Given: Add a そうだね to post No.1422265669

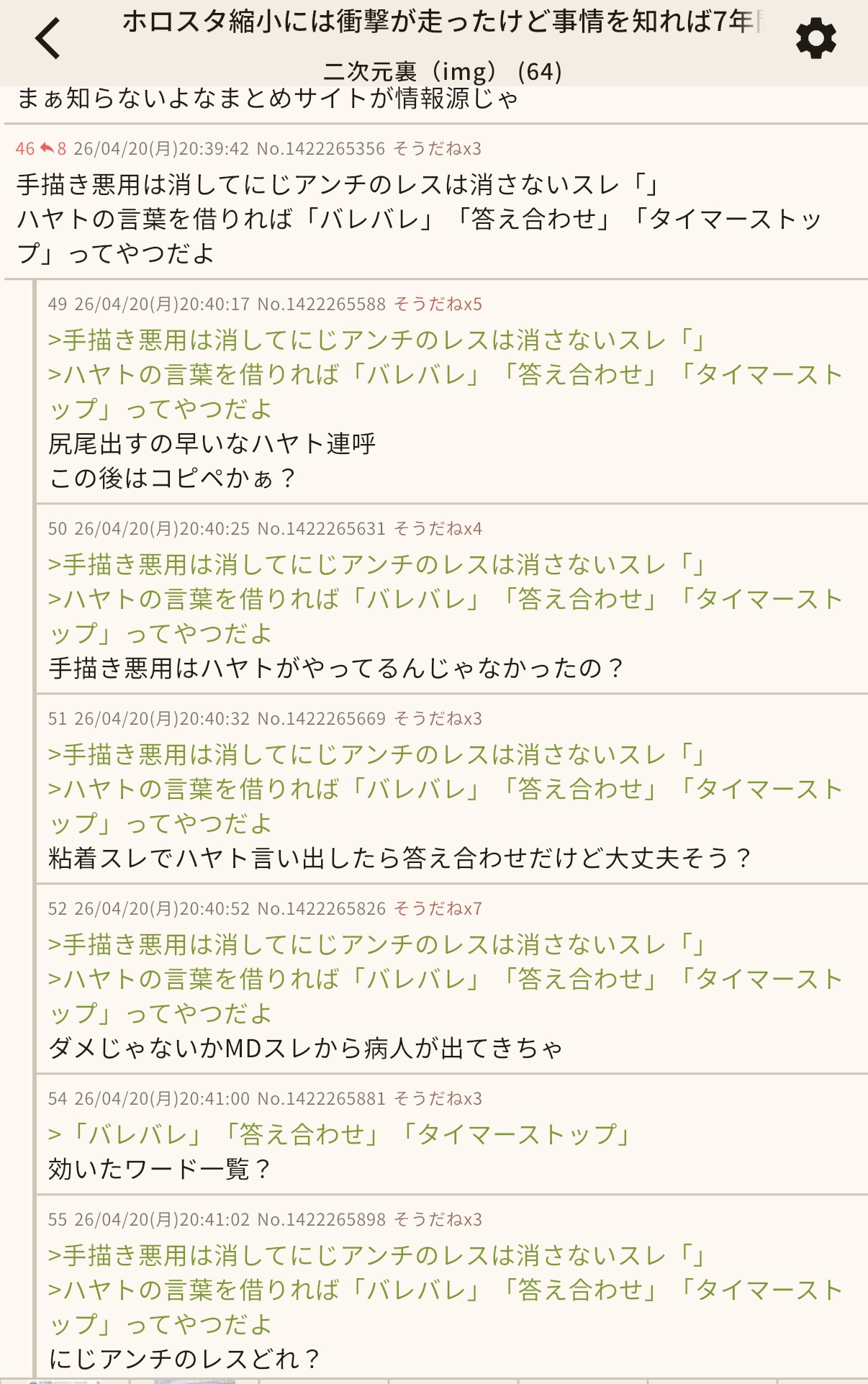Looking at the screenshot, I should [x=438, y=719].
